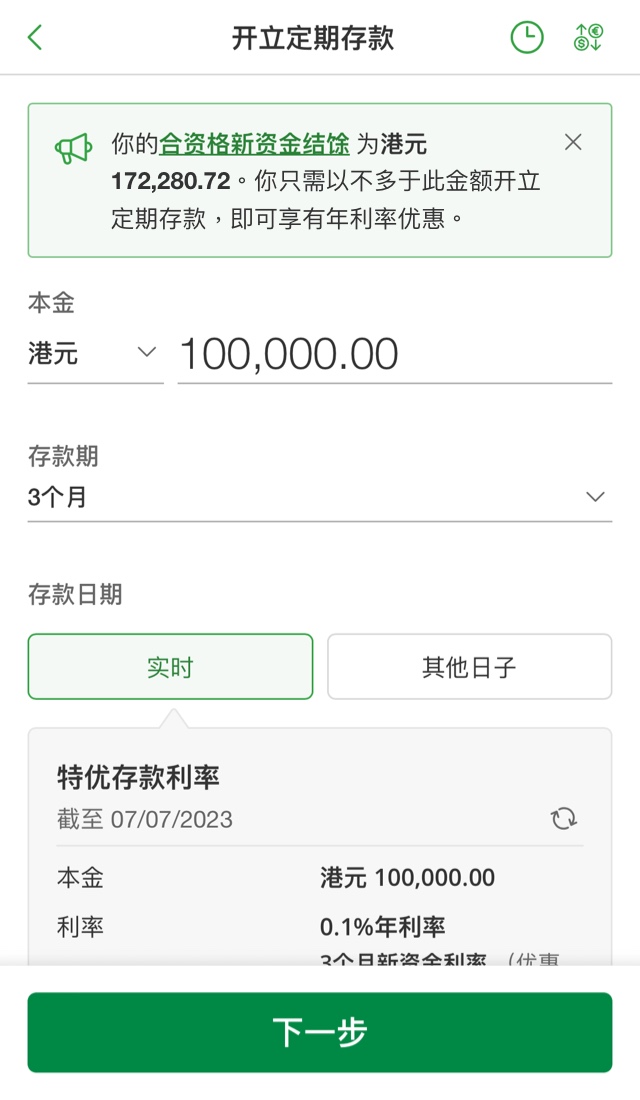This screenshot has height=1100, width=640.
Task: Open the 合资格新资金结馀 link
Action: click(x=254, y=144)
